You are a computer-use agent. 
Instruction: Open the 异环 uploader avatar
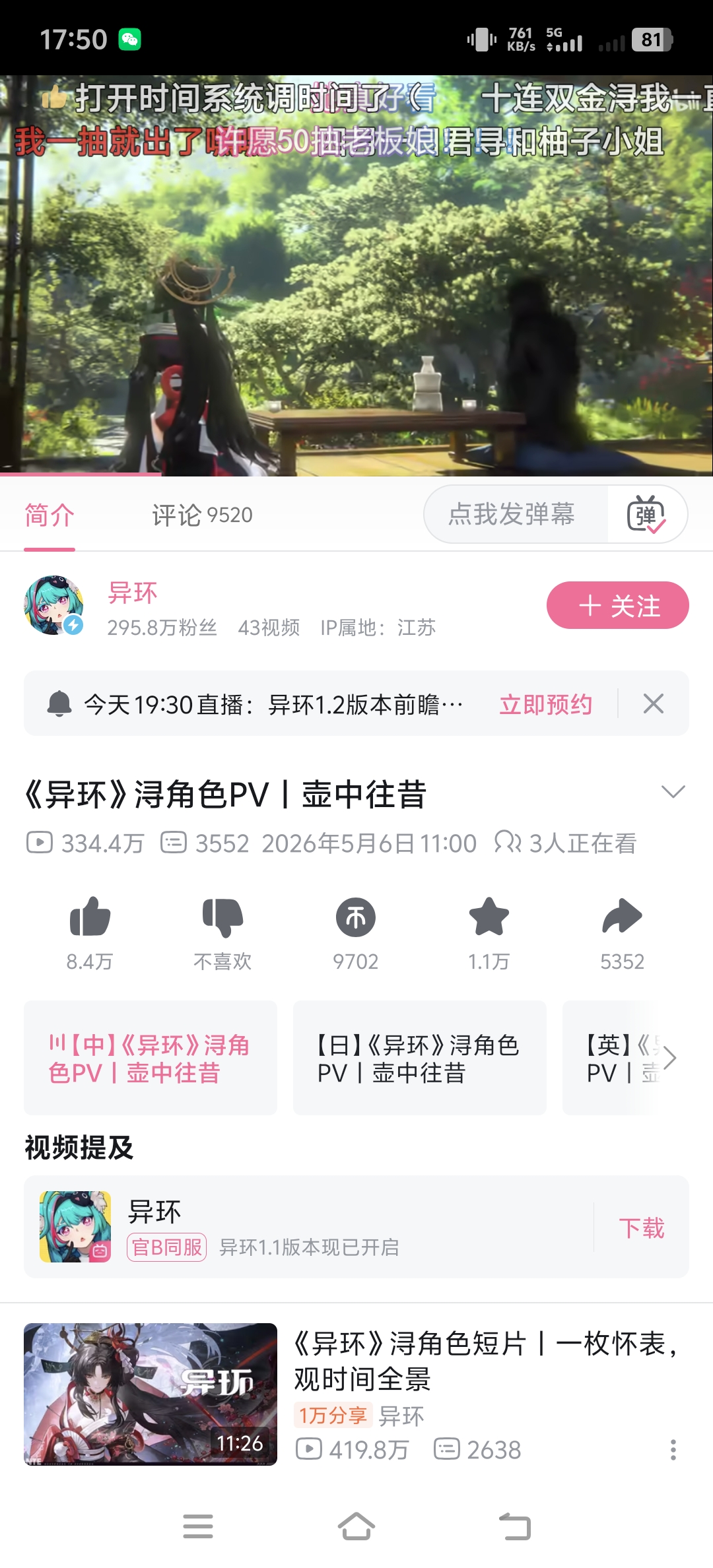[x=53, y=605]
